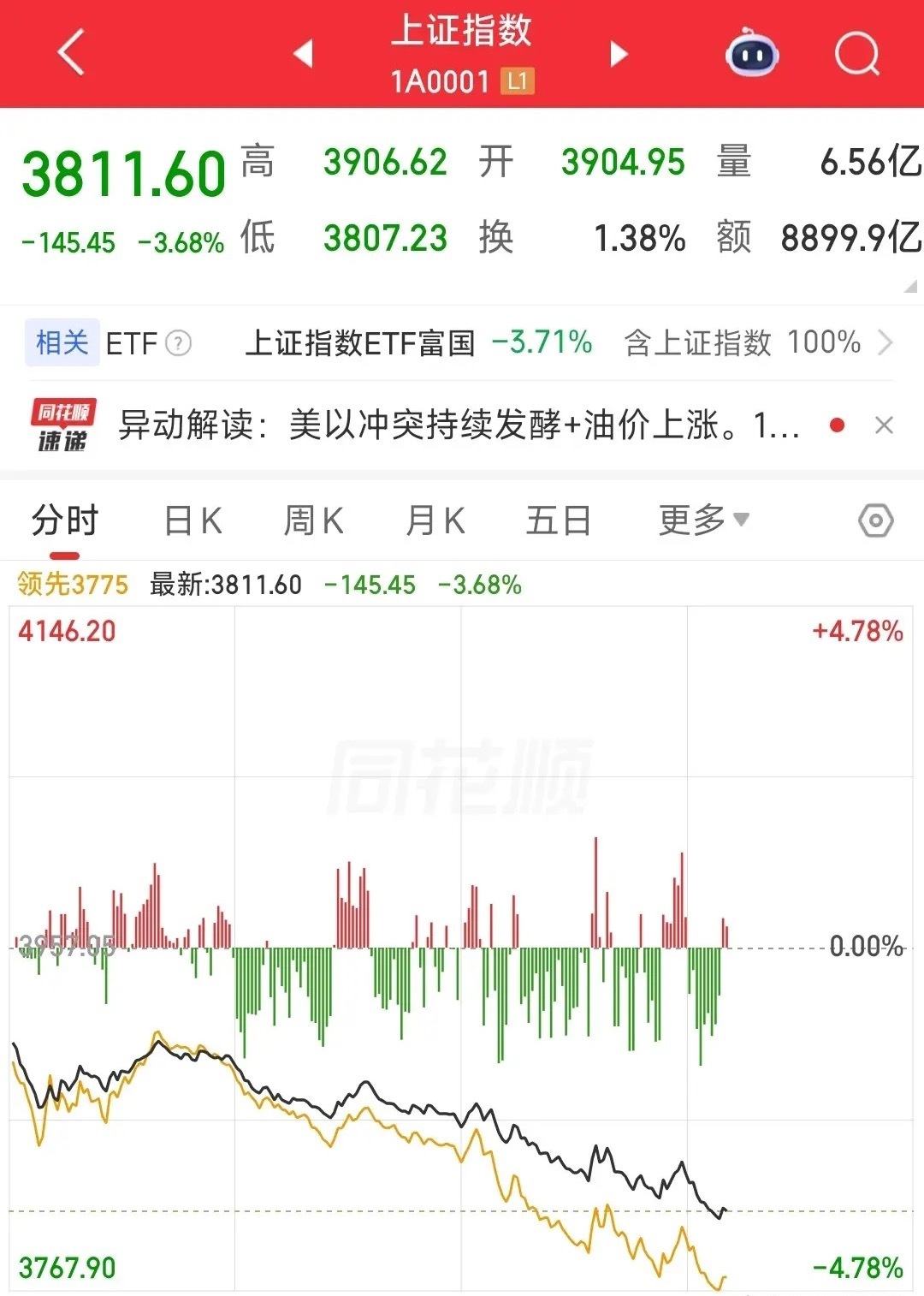Viewport: 924px width, 1296px height.
Task: Switch to next stock via right arrow
Action: pyautogui.click(x=618, y=53)
